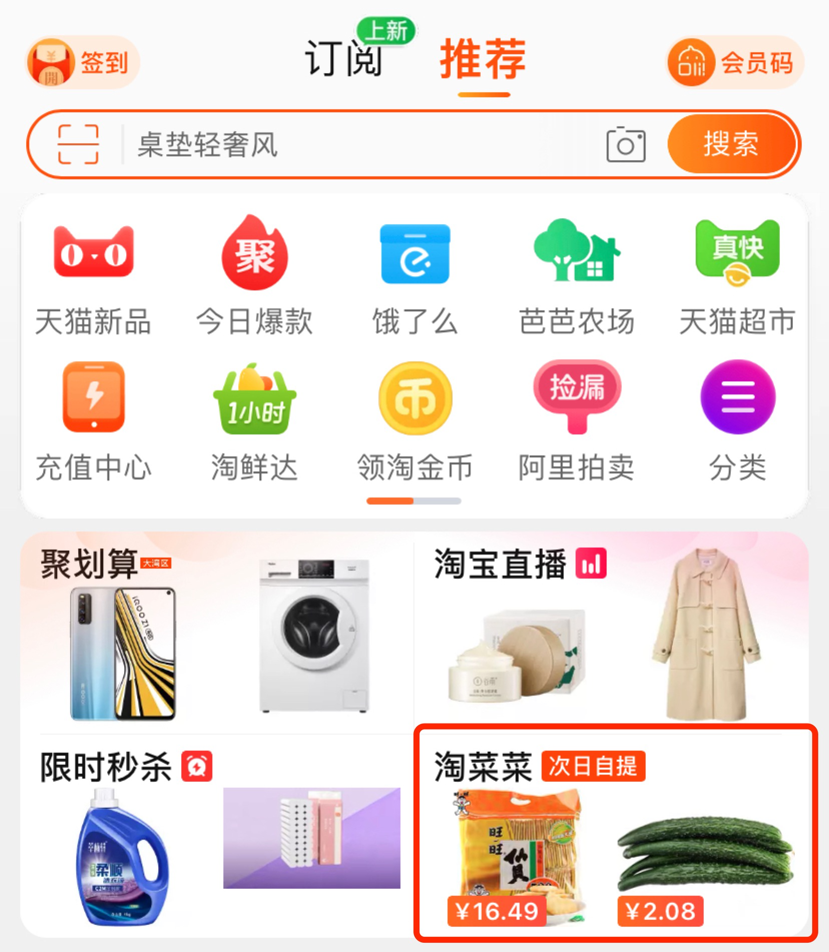Tap the search field showing 桌垫轻奢风

(360, 146)
